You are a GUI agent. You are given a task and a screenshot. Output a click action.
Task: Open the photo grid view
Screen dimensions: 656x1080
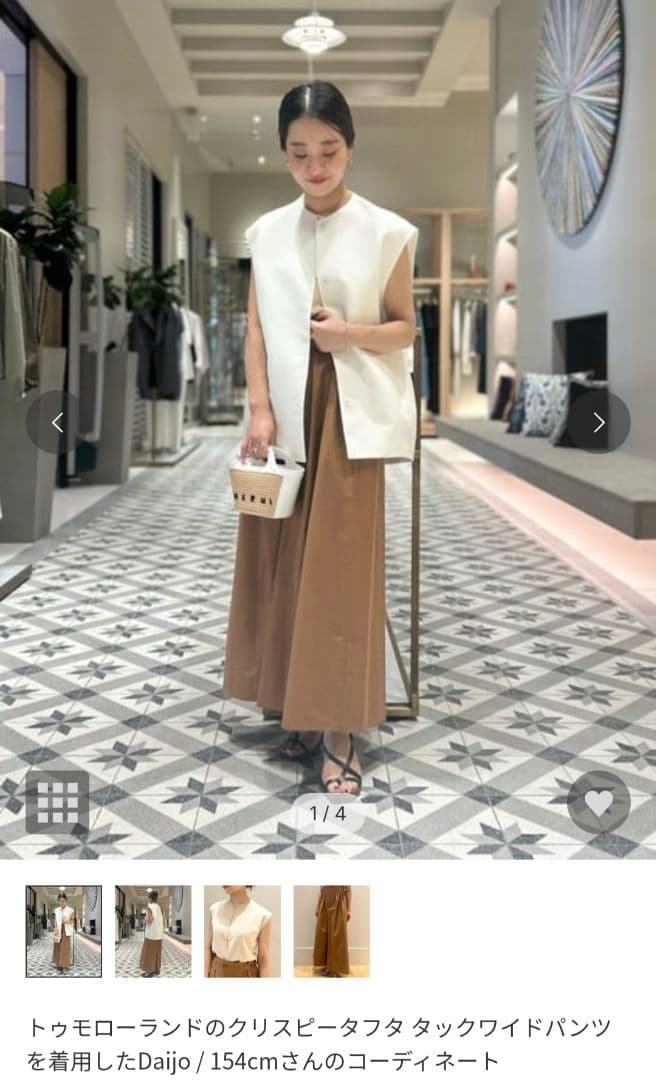[x=57, y=802]
